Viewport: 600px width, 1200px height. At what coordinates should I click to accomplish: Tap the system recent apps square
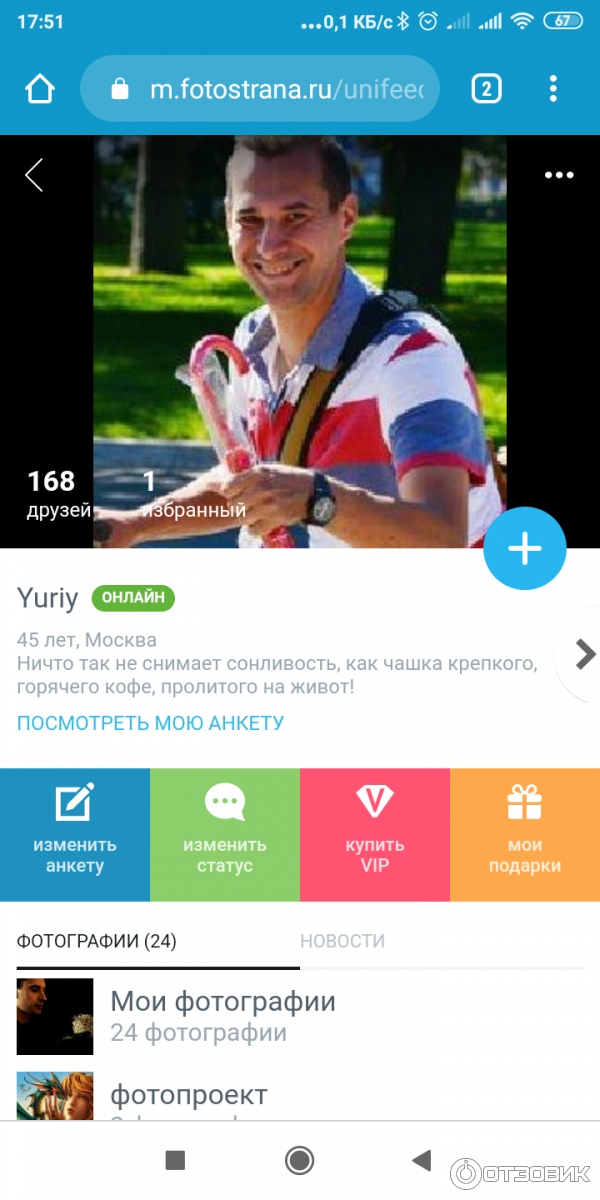(x=175, y=1160)
